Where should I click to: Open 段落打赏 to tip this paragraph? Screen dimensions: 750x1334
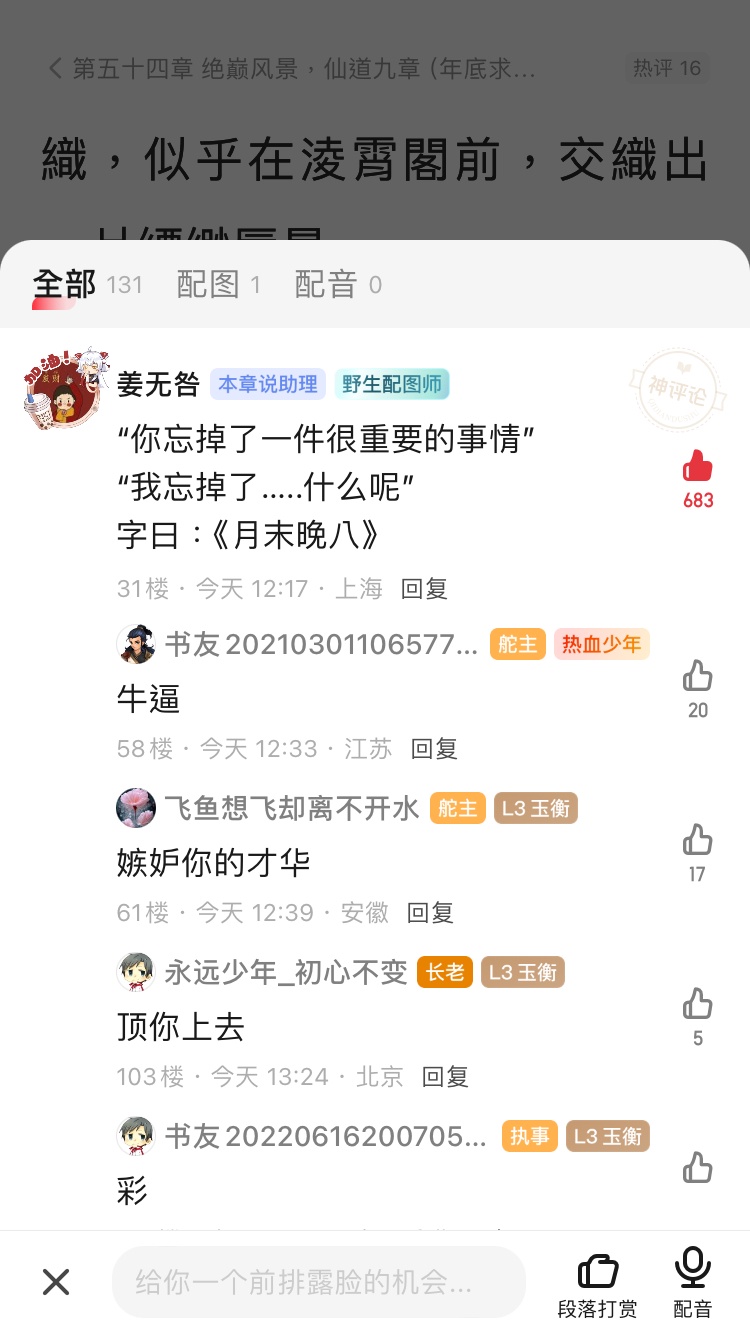coord(597,1284)
